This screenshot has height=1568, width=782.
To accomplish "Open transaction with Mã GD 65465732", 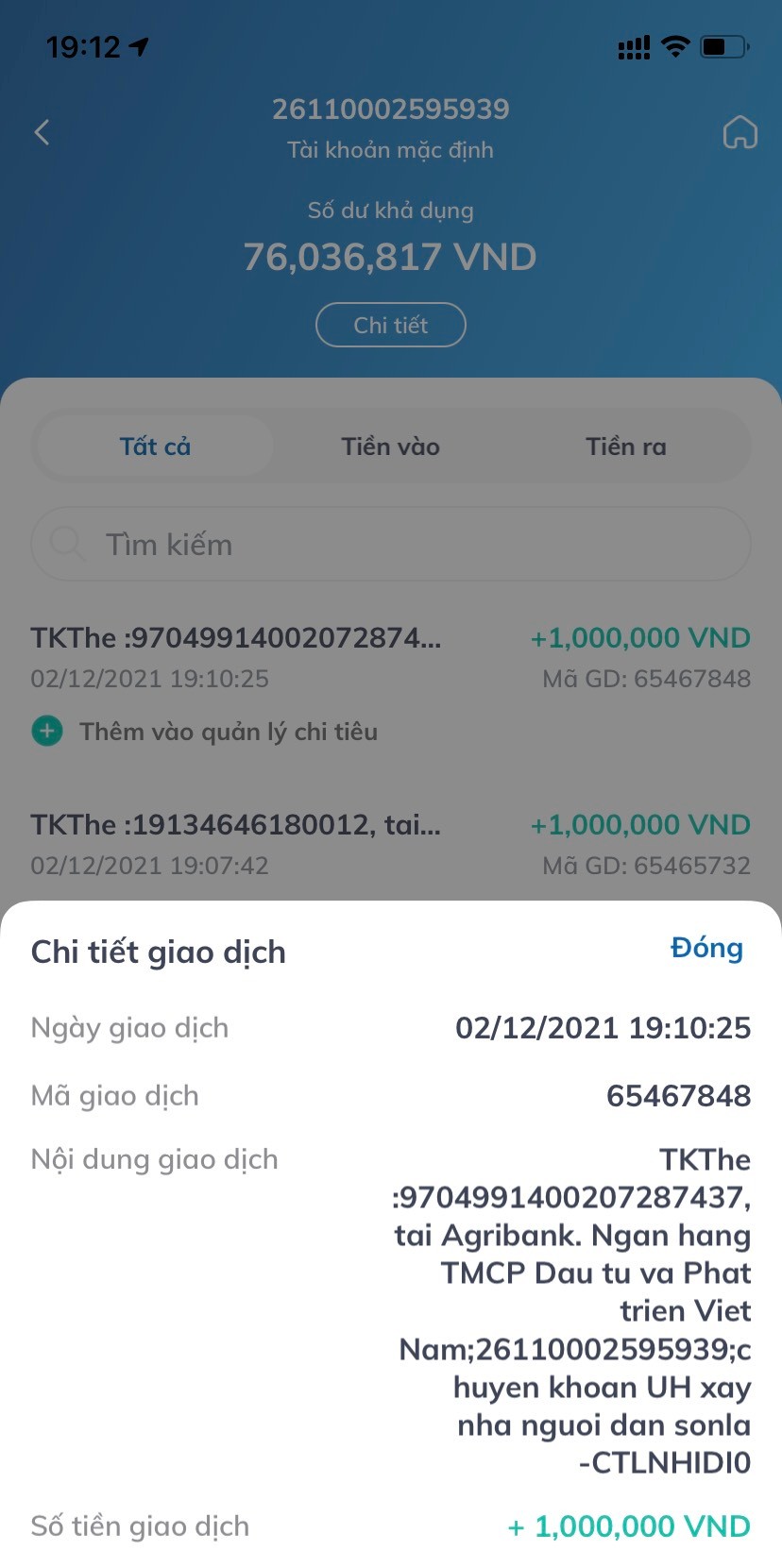I will (390, 844).
